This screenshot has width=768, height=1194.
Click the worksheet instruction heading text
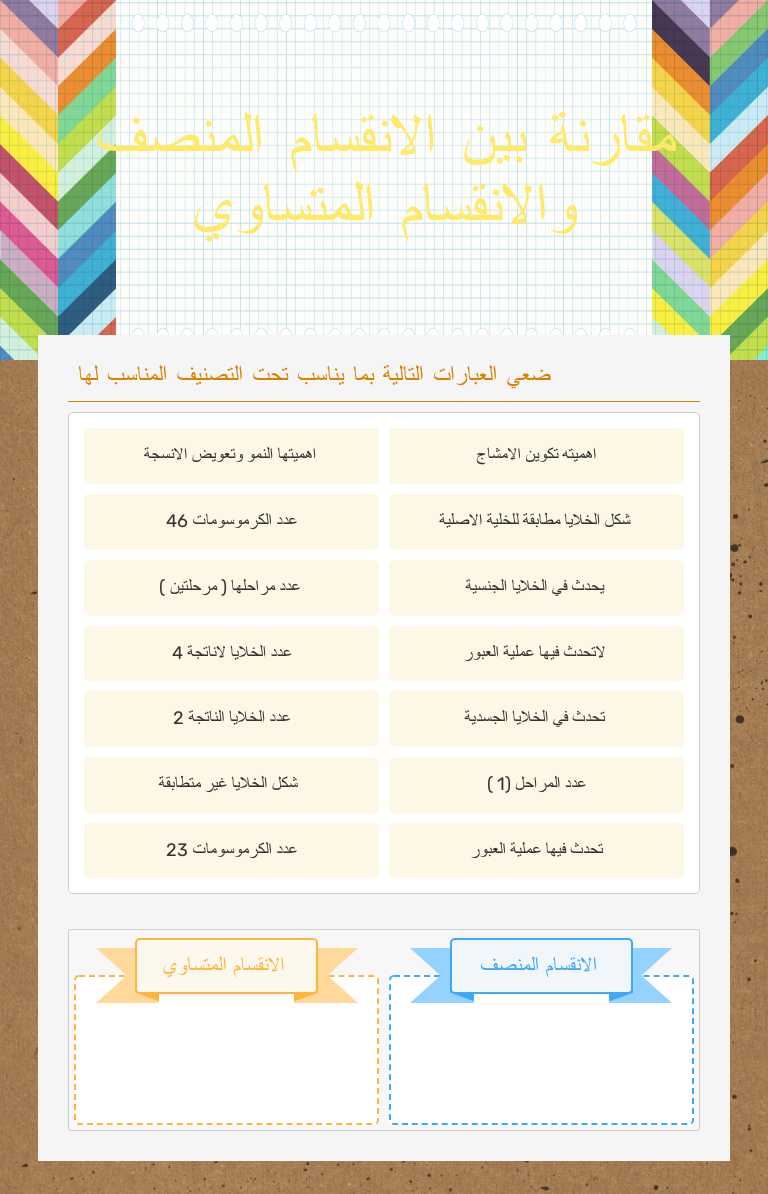tap(384, 373)
